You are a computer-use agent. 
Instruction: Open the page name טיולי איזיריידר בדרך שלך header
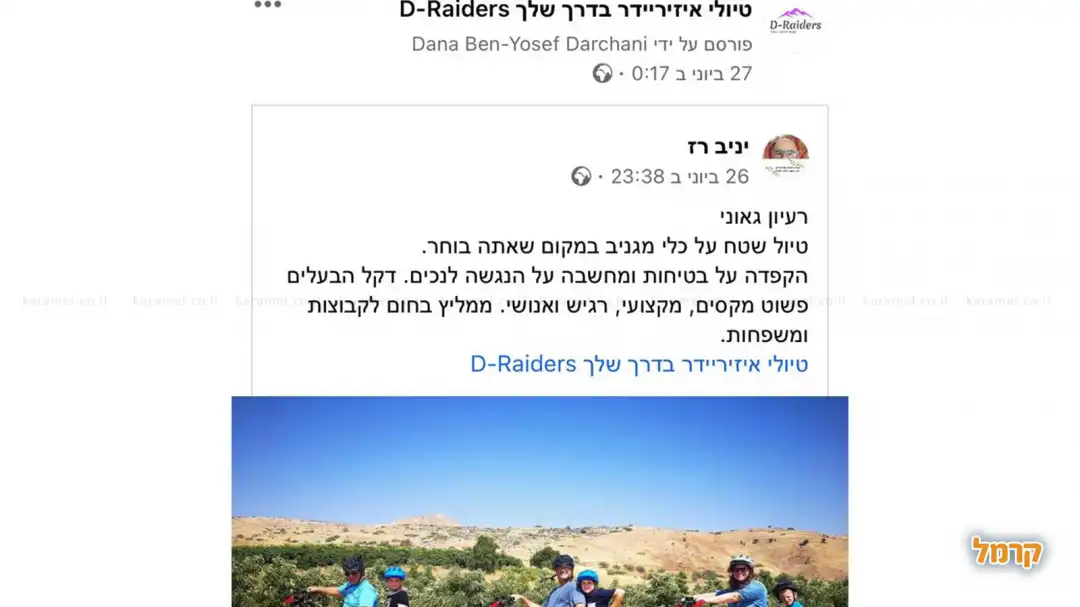coord(575,10)
